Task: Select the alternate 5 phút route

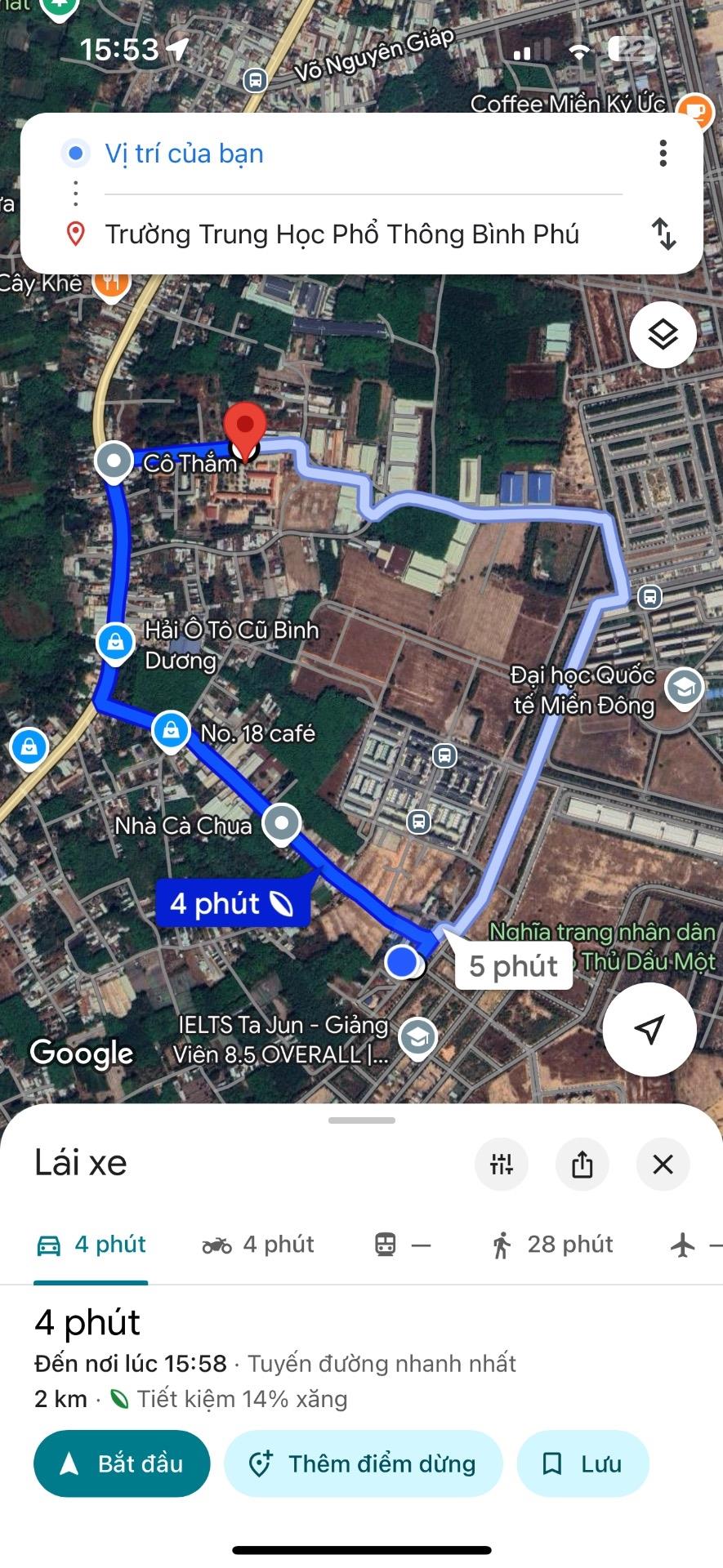Action: coord(513,966)
